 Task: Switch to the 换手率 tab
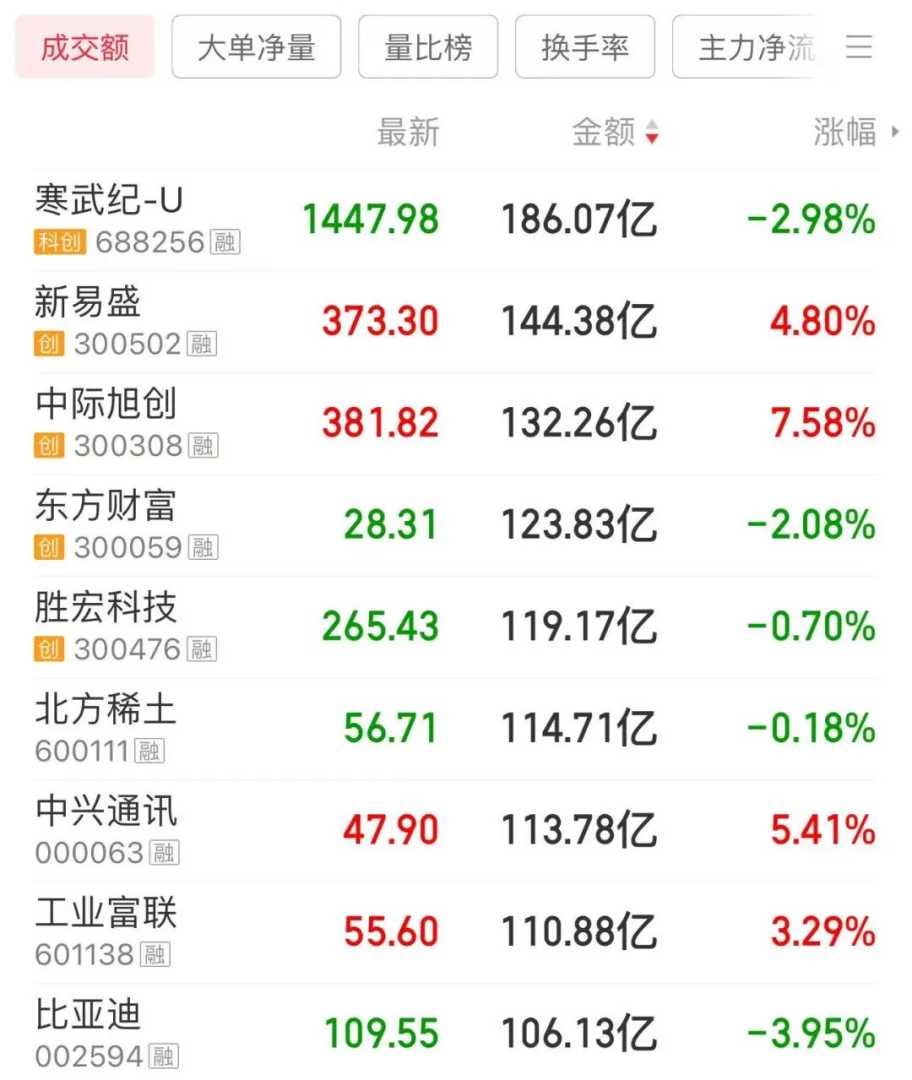(585, 47)
